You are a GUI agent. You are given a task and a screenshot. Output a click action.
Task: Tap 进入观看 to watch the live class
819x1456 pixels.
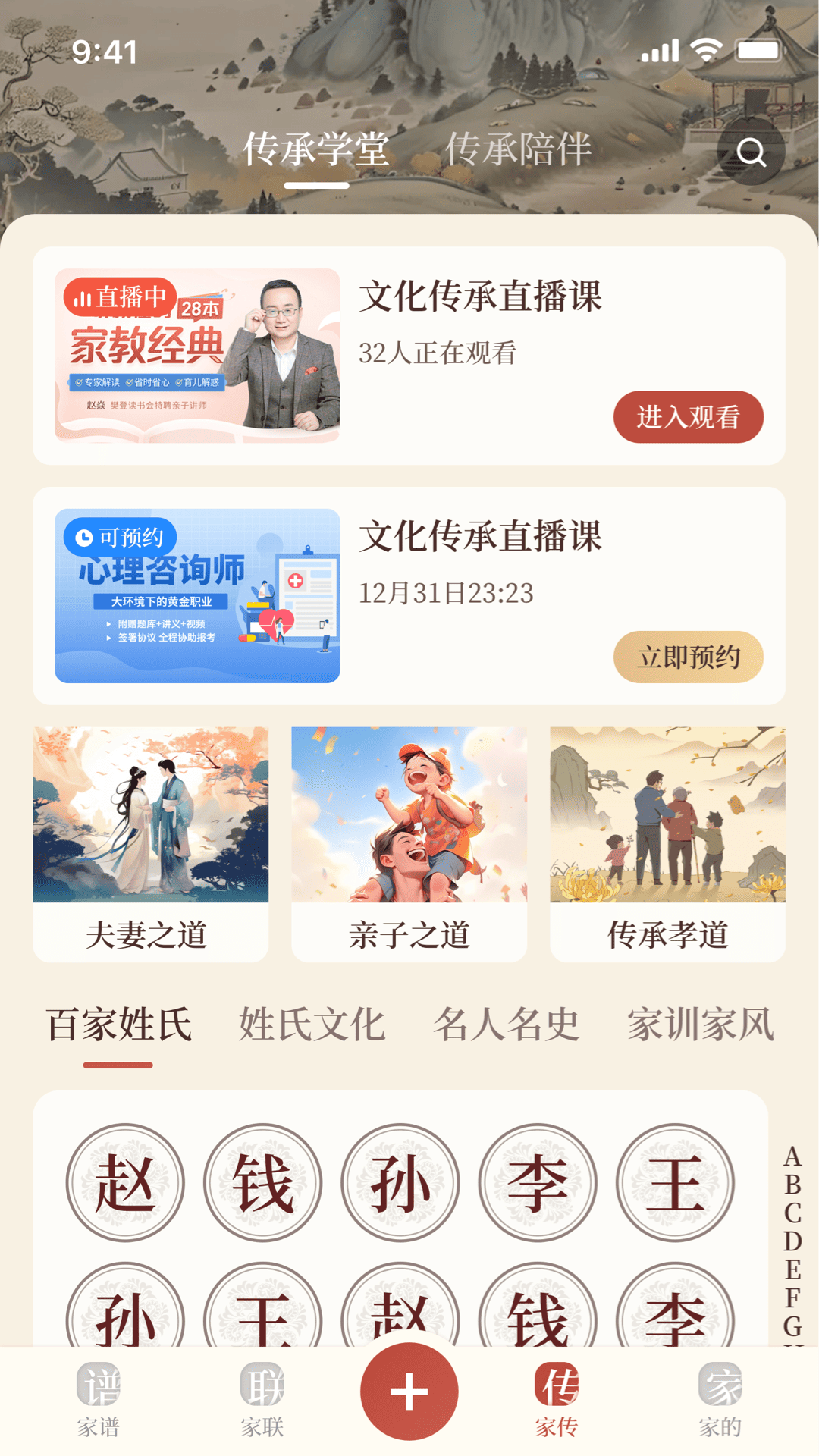coord(688,417)
